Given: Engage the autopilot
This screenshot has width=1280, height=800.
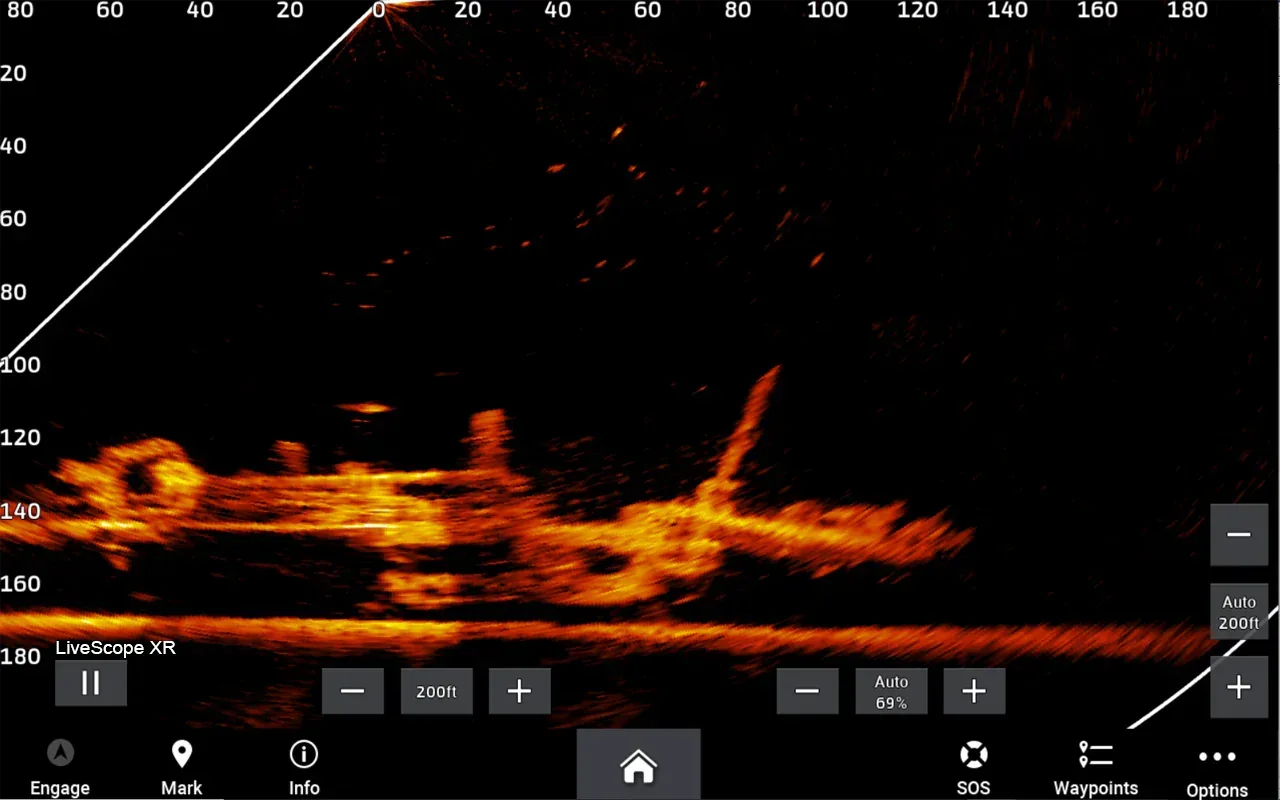Looking at the screenshot, I should (60, 767).
